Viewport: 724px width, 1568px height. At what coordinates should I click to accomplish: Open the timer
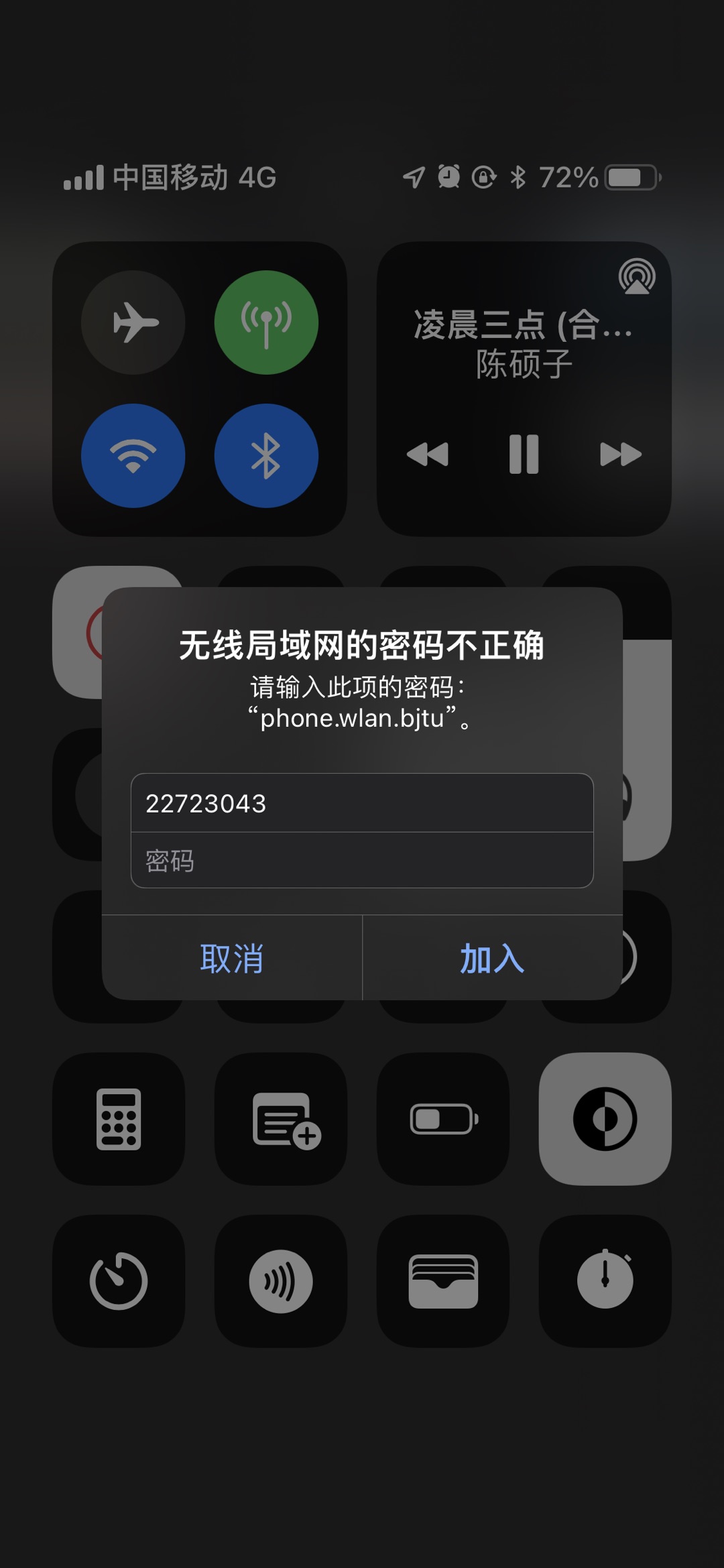tap(119, 1281)
